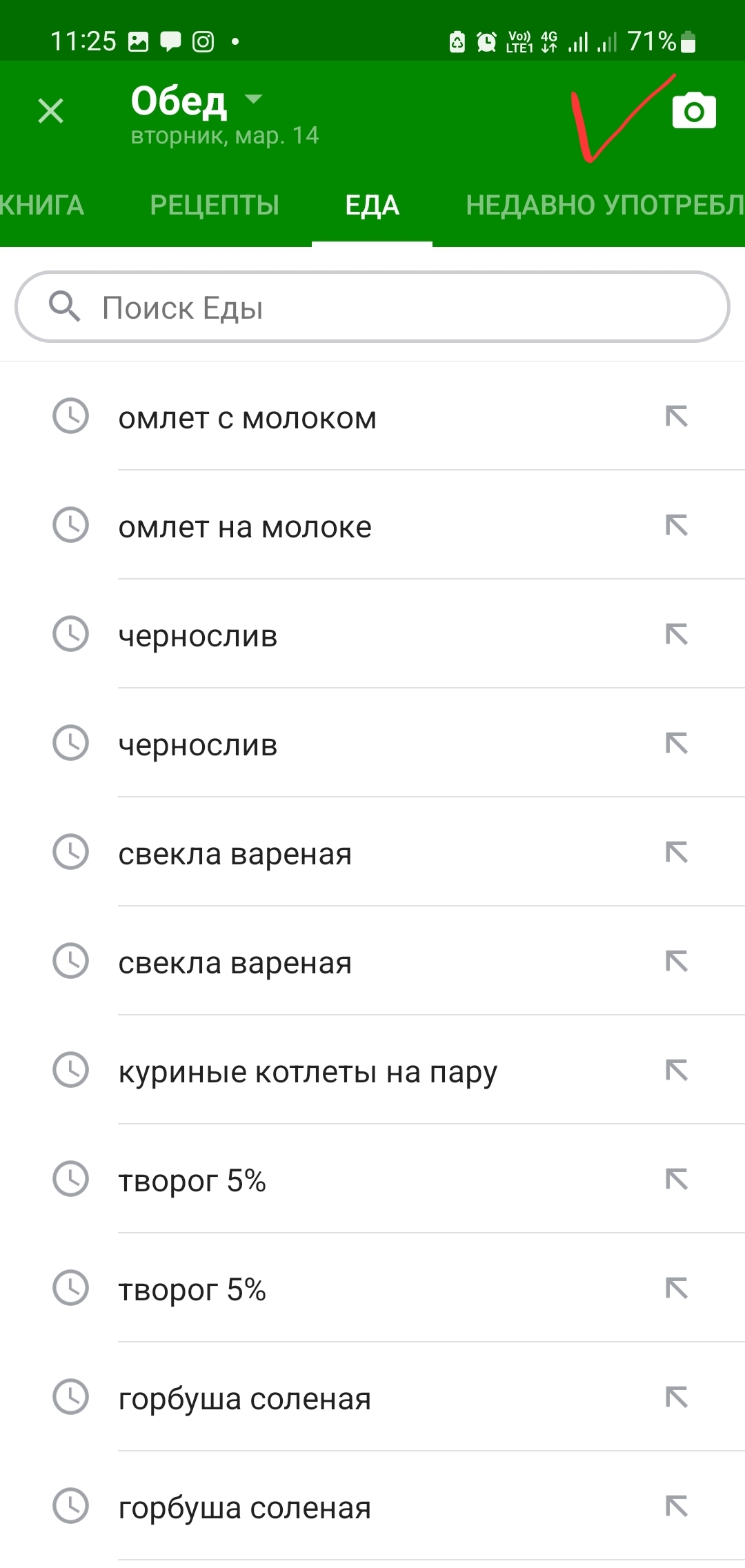Screen dimensions: 745x1568
Task: Insert омлет на молоке using its arrow
Action: coord(677,526)
